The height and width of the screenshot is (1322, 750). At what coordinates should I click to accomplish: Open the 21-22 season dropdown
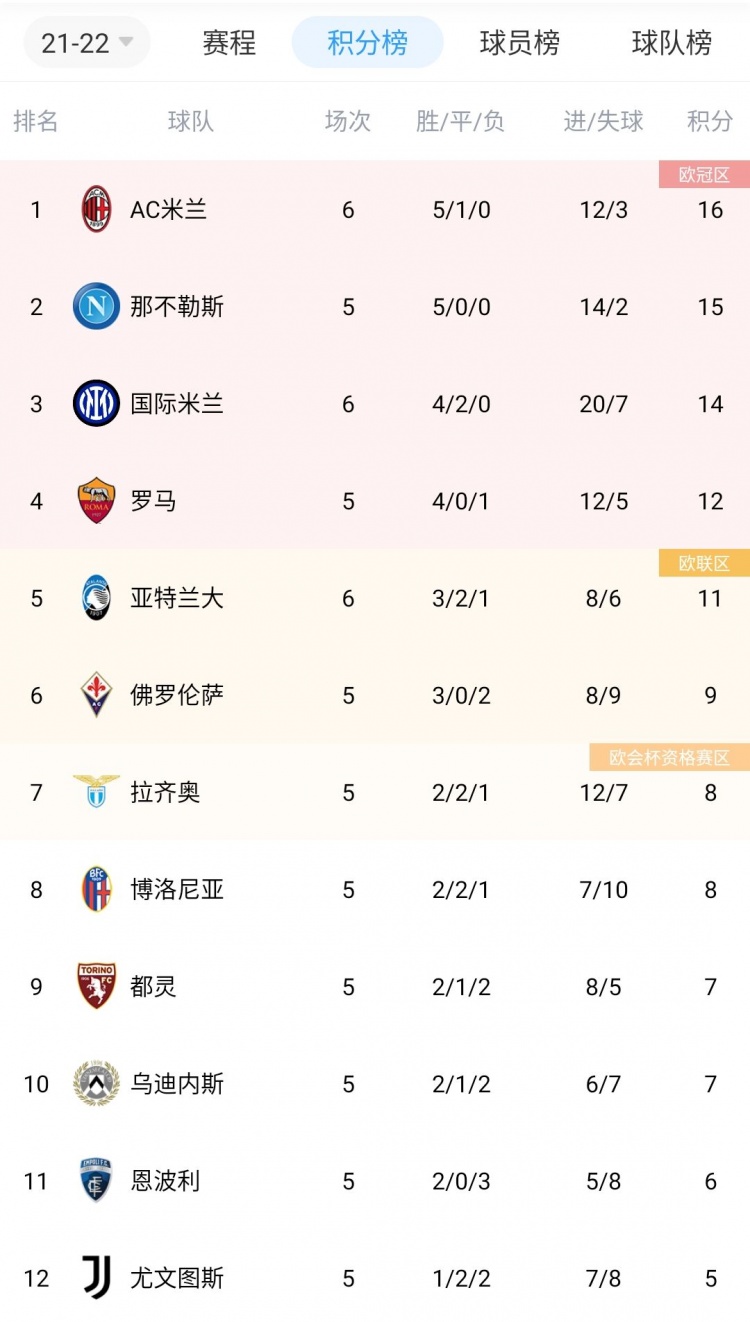pyautogui.click(x=87, y=42)
